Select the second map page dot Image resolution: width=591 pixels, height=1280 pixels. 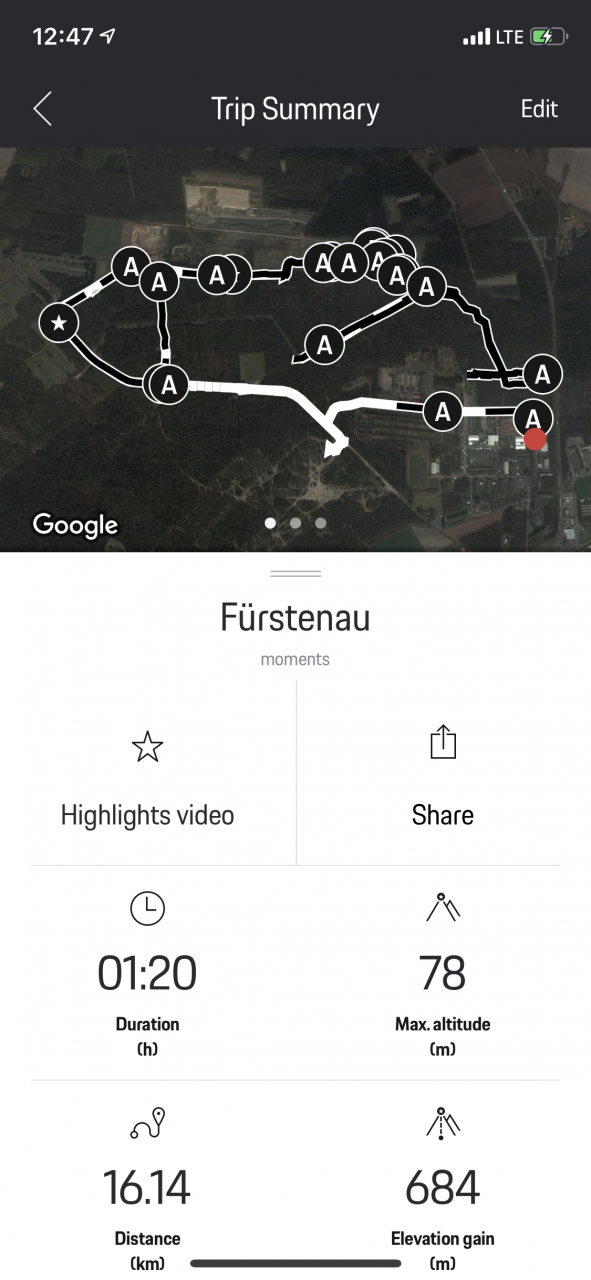click(295, 522)
